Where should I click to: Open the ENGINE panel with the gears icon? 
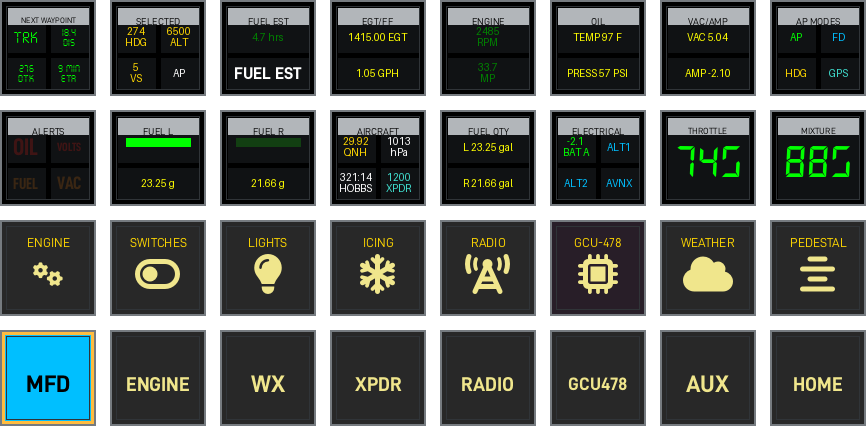(48, 268)
